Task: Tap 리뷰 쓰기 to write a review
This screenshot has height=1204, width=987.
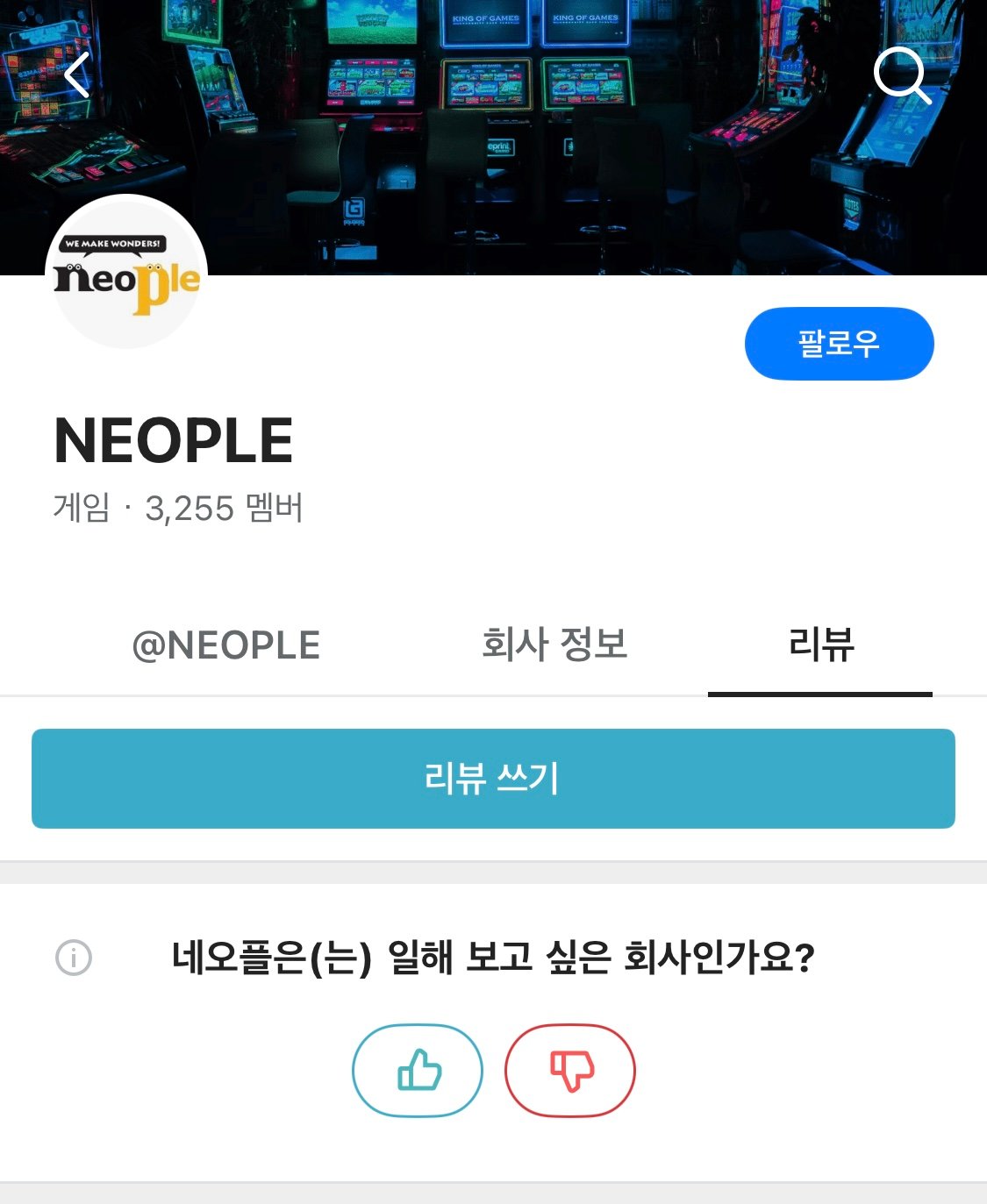Action: click(x=493, y=779)
